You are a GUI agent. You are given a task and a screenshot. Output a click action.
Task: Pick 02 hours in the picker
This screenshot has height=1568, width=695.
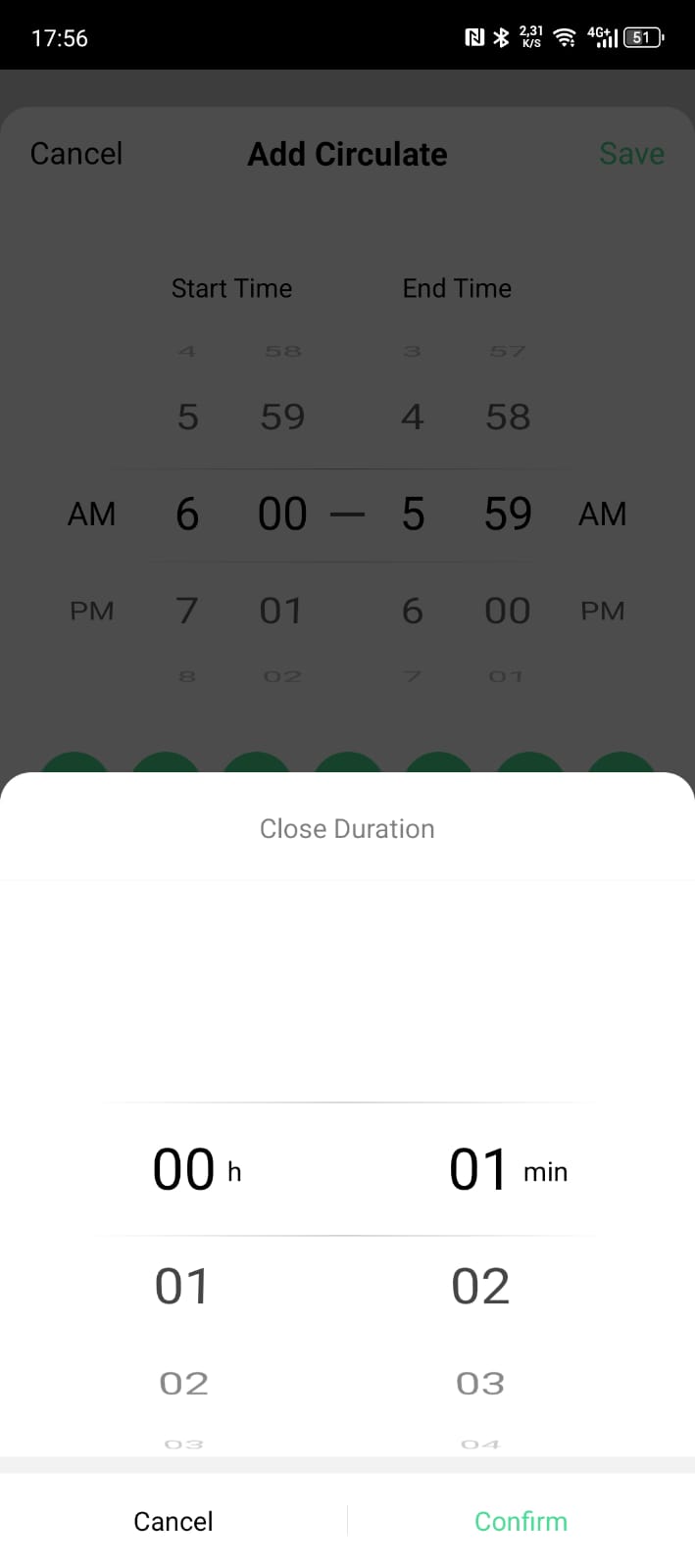point(184,1383)
